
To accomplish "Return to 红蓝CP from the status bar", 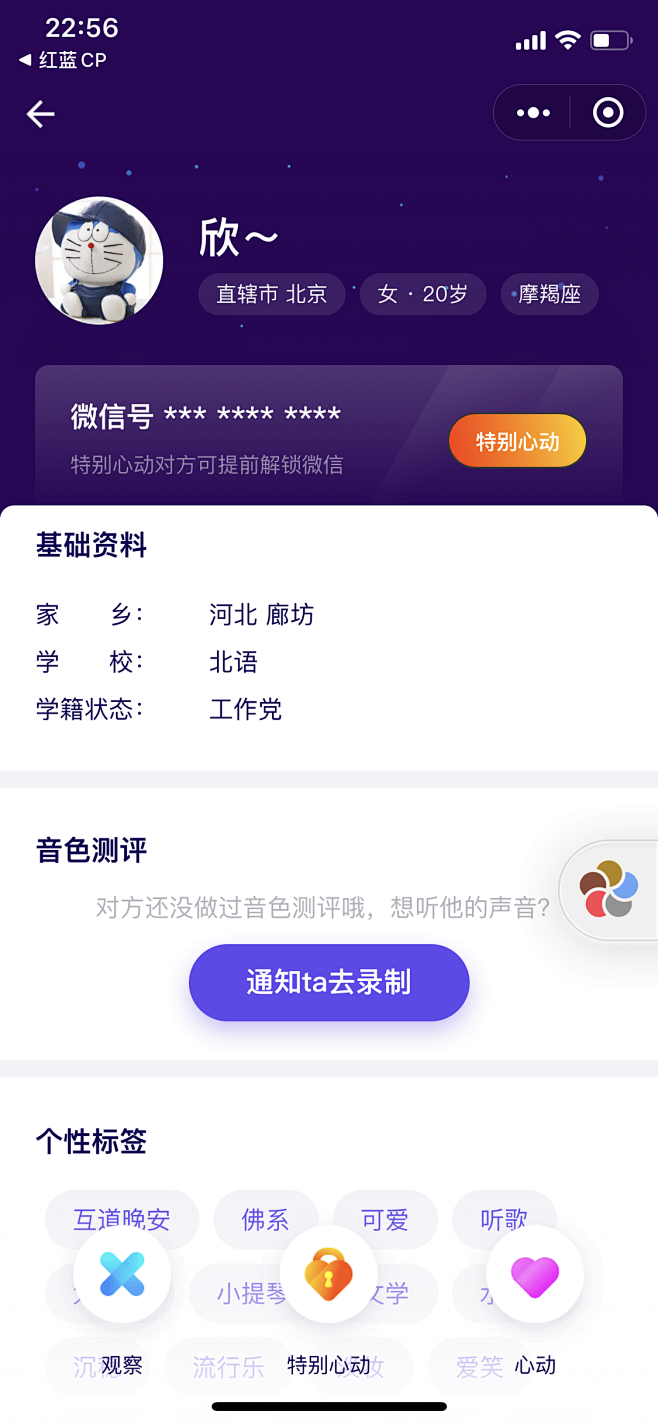I will 62,60.
